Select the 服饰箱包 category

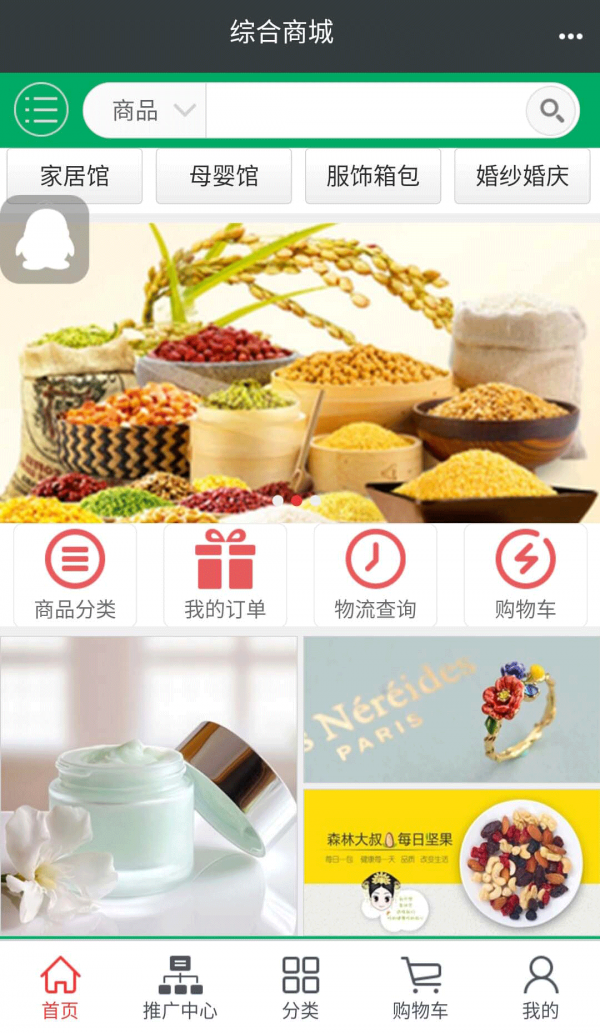(x=373, y=177)
